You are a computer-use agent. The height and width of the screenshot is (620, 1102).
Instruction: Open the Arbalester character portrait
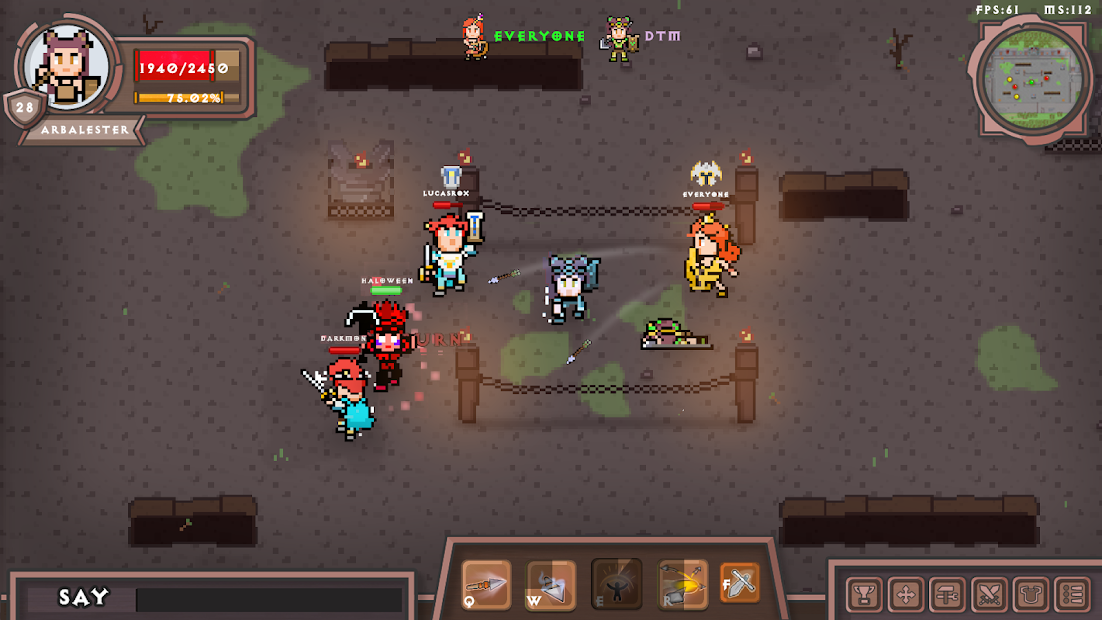66,68
